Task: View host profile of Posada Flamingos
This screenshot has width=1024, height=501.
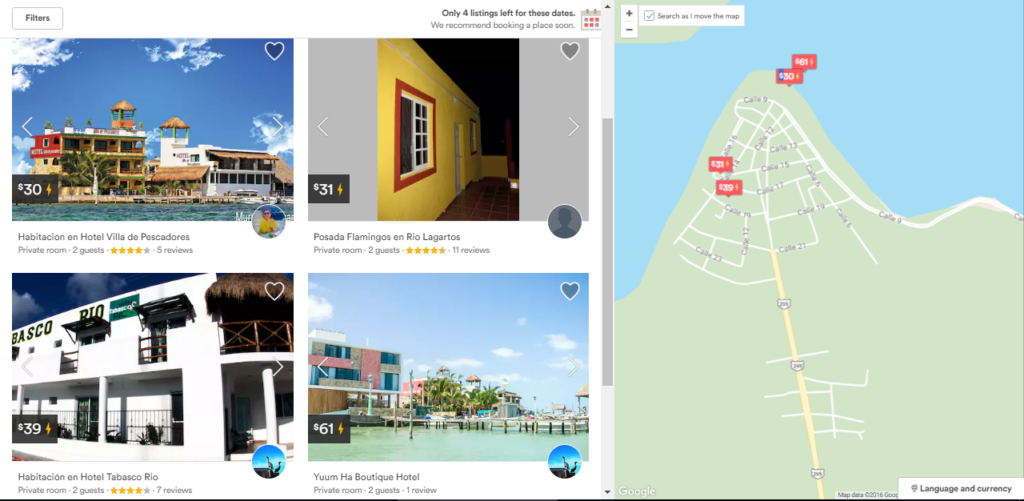Action: tap(565, 221)
